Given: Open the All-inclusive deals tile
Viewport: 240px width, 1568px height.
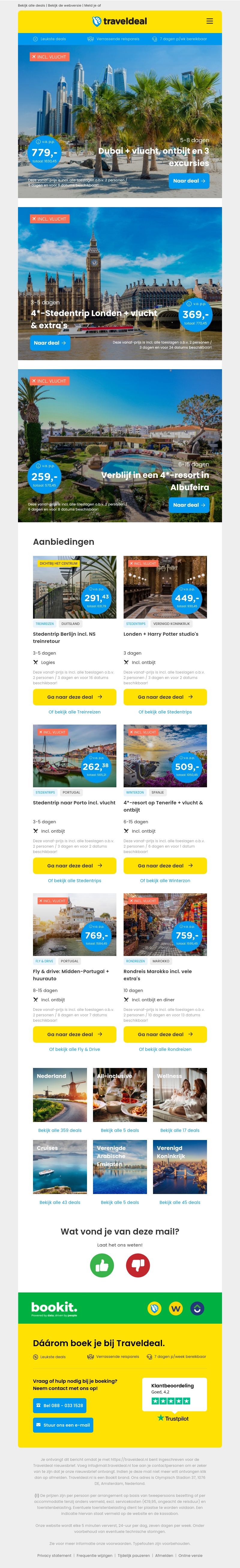Looking at the screenshot, I should tap(120, 1095).
